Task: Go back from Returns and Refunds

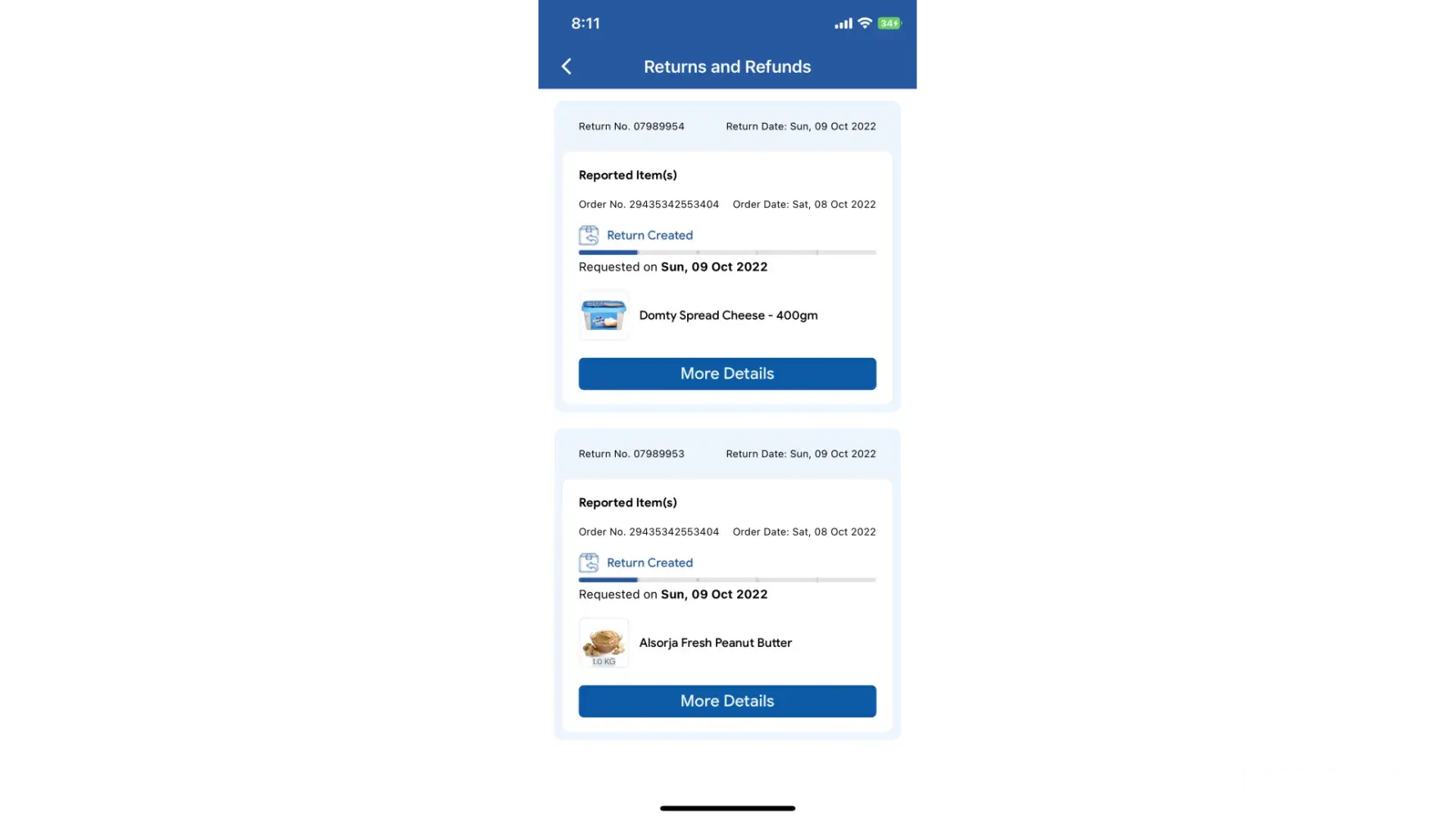Action: (x=567, y=66)
